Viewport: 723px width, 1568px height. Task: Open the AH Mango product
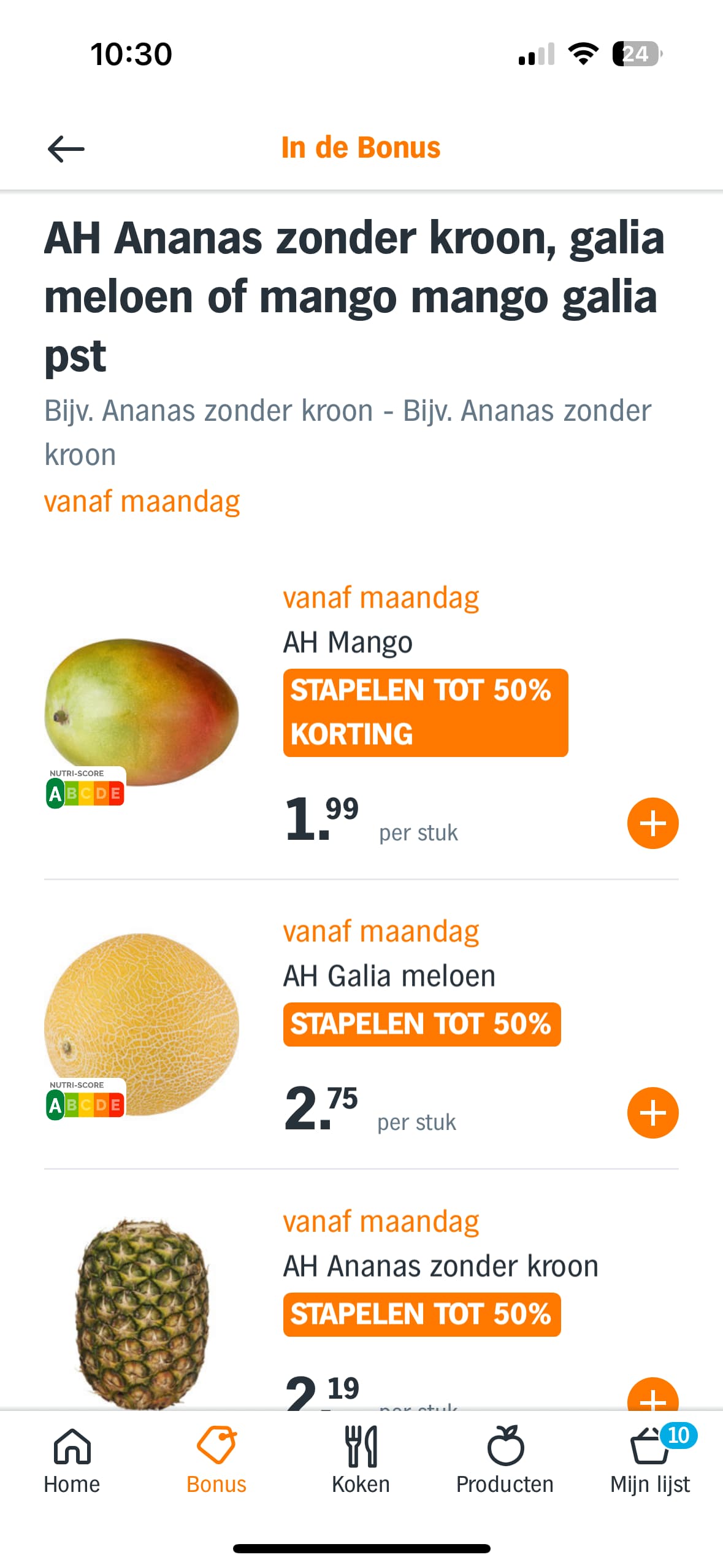pos(347,642)
